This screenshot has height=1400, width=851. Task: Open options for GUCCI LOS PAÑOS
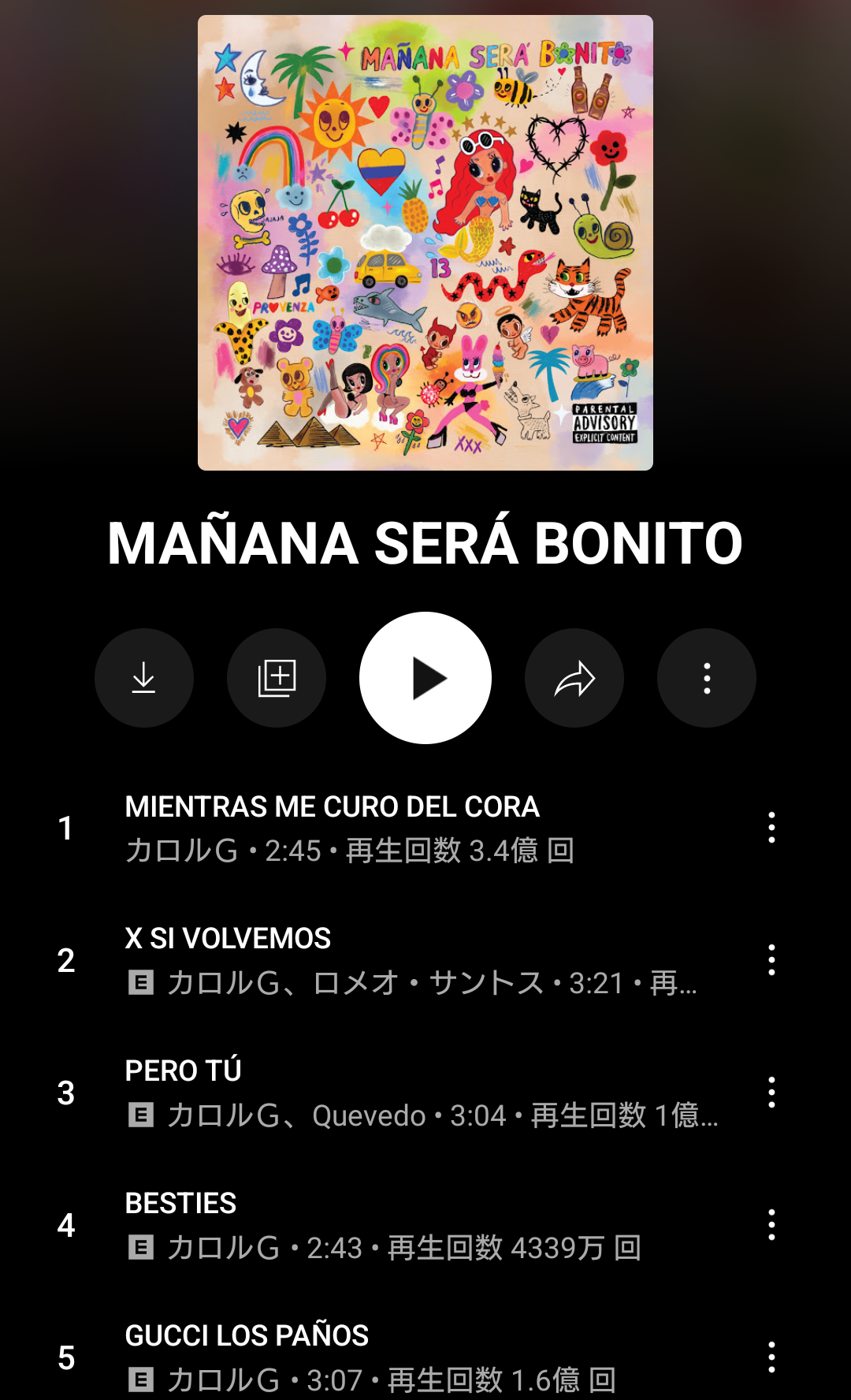771,1357
